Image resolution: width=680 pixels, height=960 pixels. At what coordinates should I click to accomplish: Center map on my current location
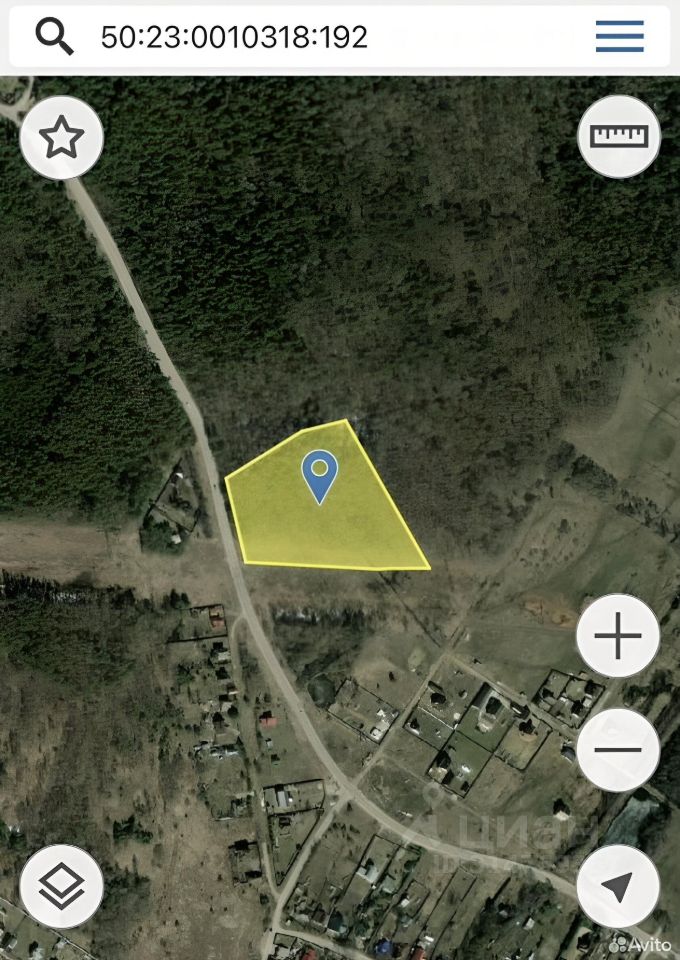coord(618,886)
